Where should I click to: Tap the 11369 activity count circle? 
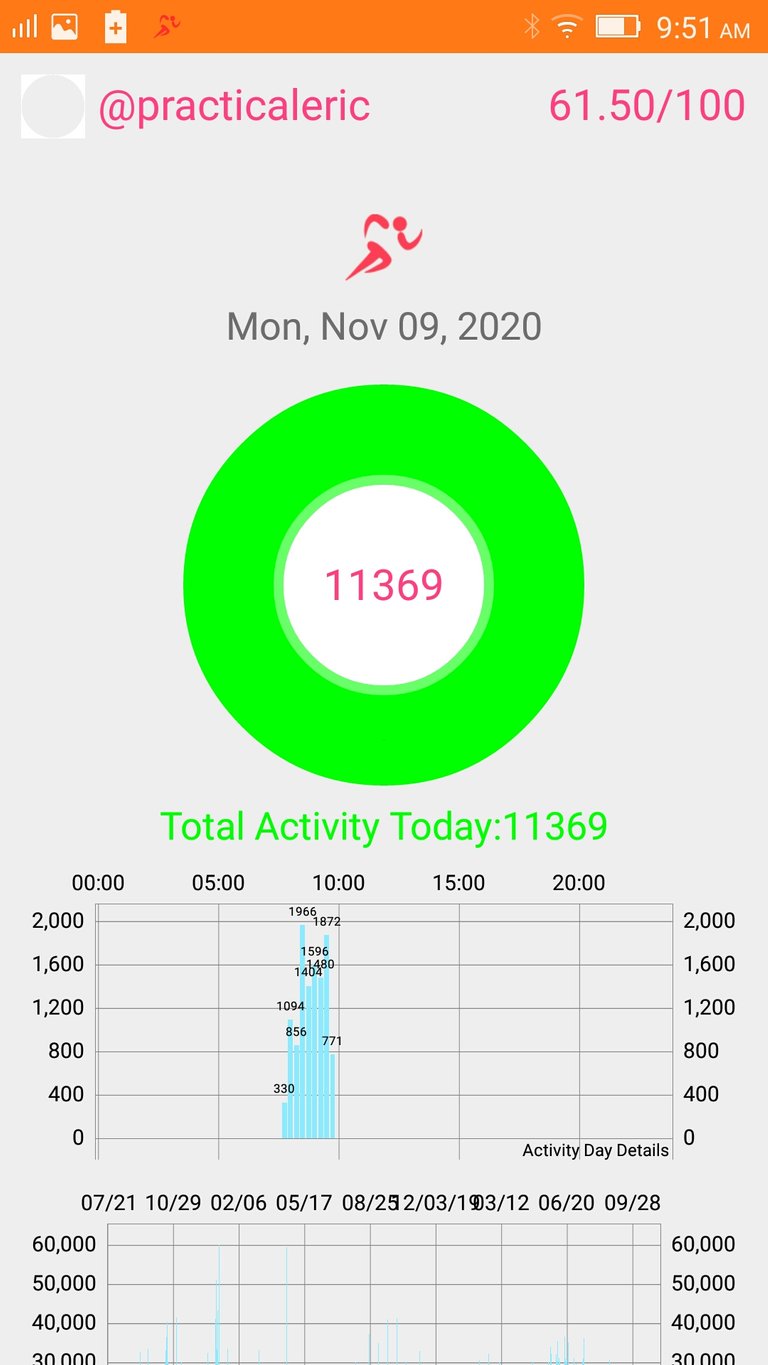click(x=384, y=585)
